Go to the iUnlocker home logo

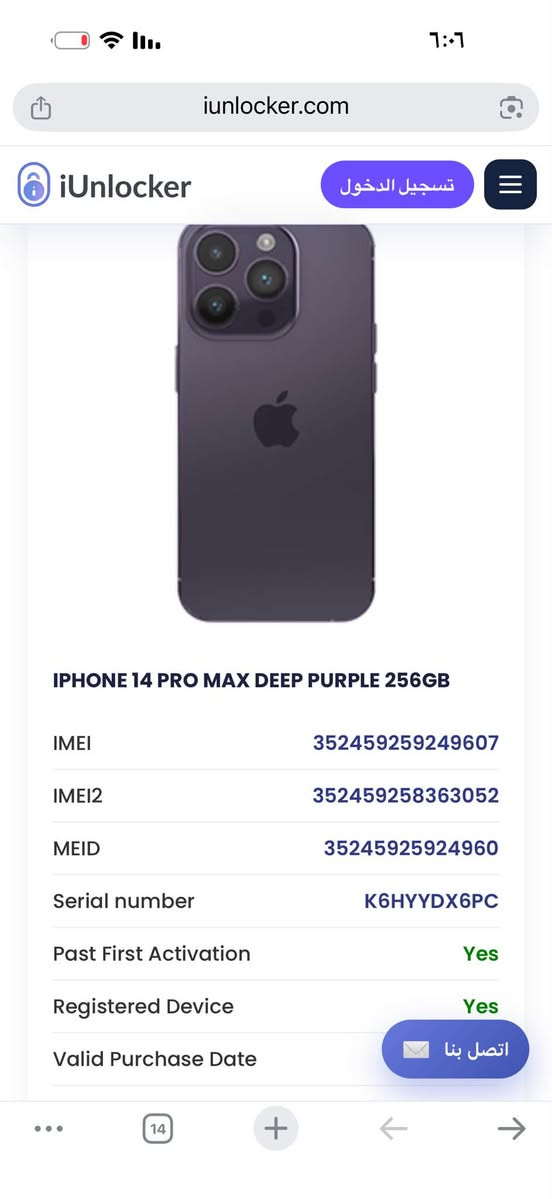(x=105, y=186)
